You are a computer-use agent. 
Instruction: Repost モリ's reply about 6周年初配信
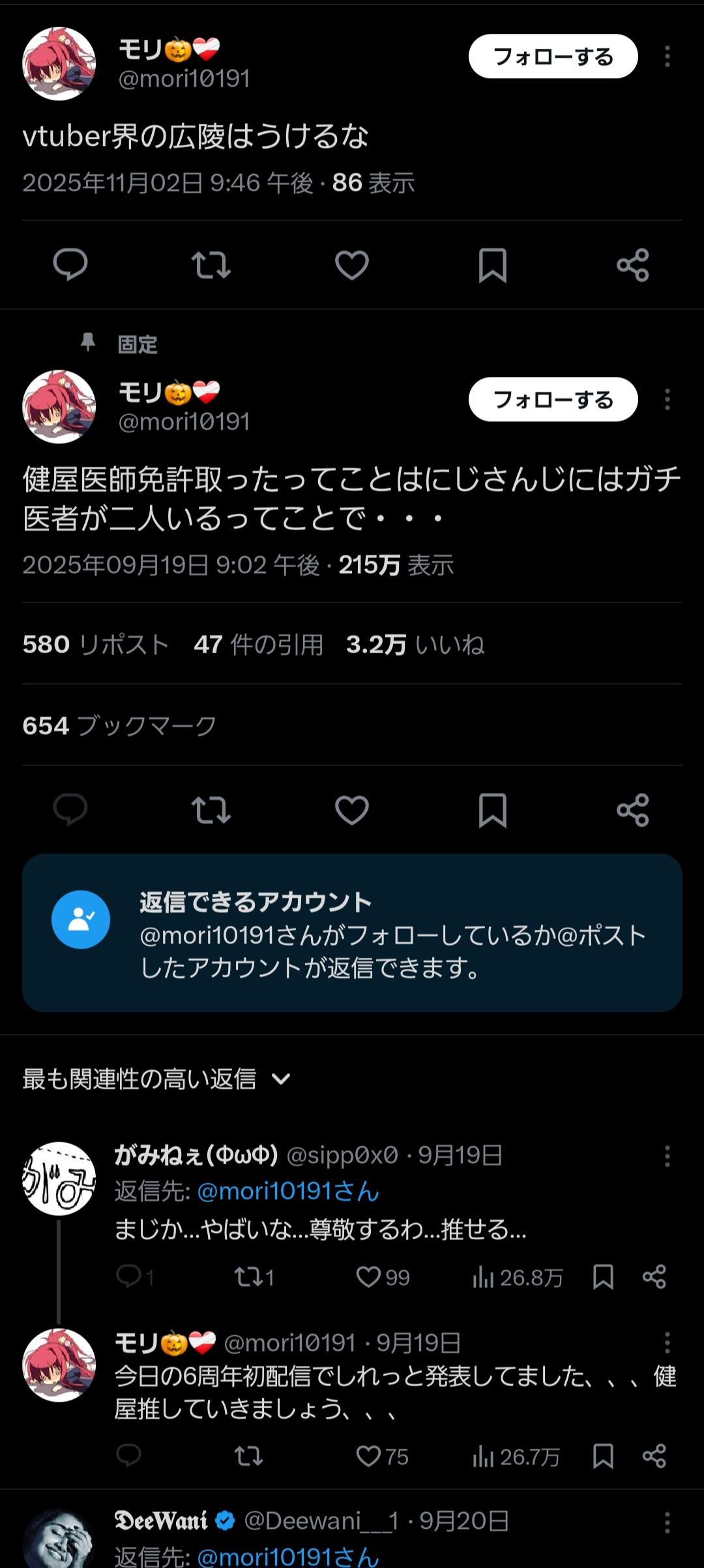248,1456
